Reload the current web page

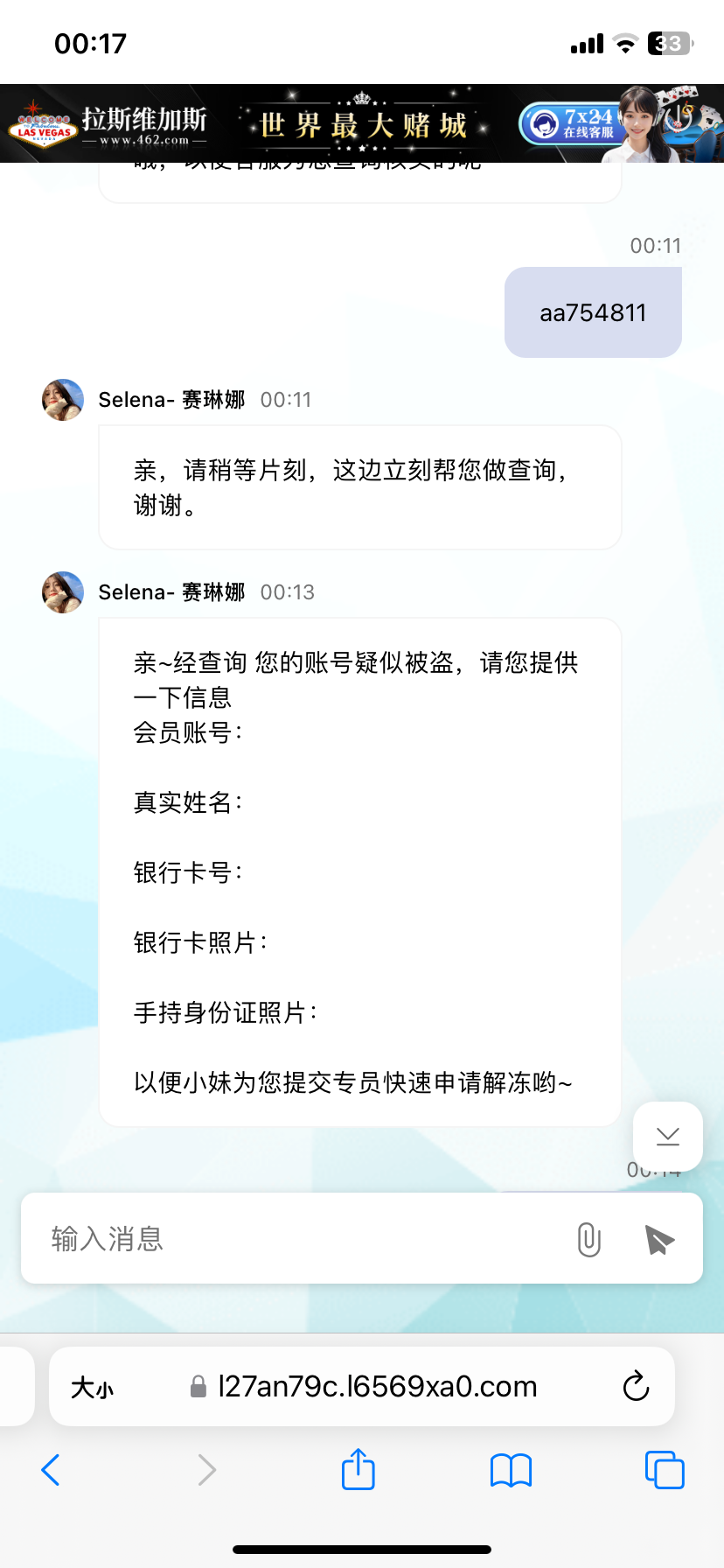(x=636, y=1386)
